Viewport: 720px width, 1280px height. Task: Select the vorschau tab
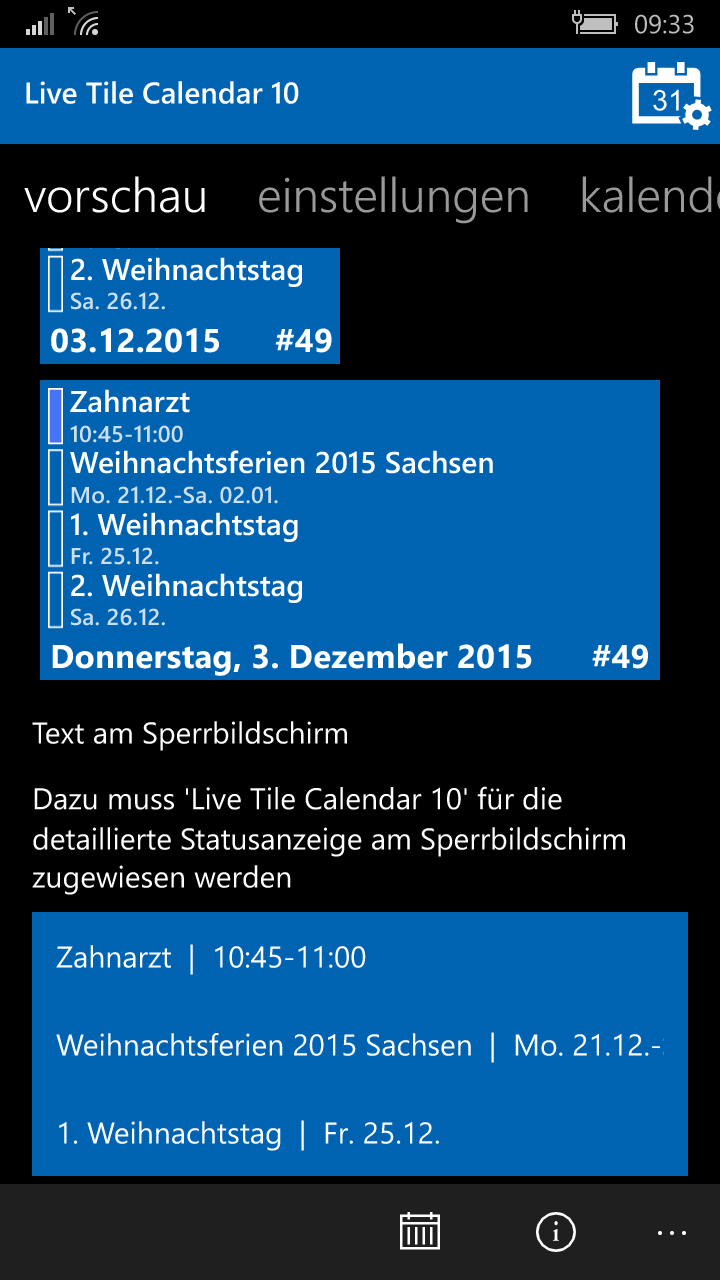click(116, 197)
